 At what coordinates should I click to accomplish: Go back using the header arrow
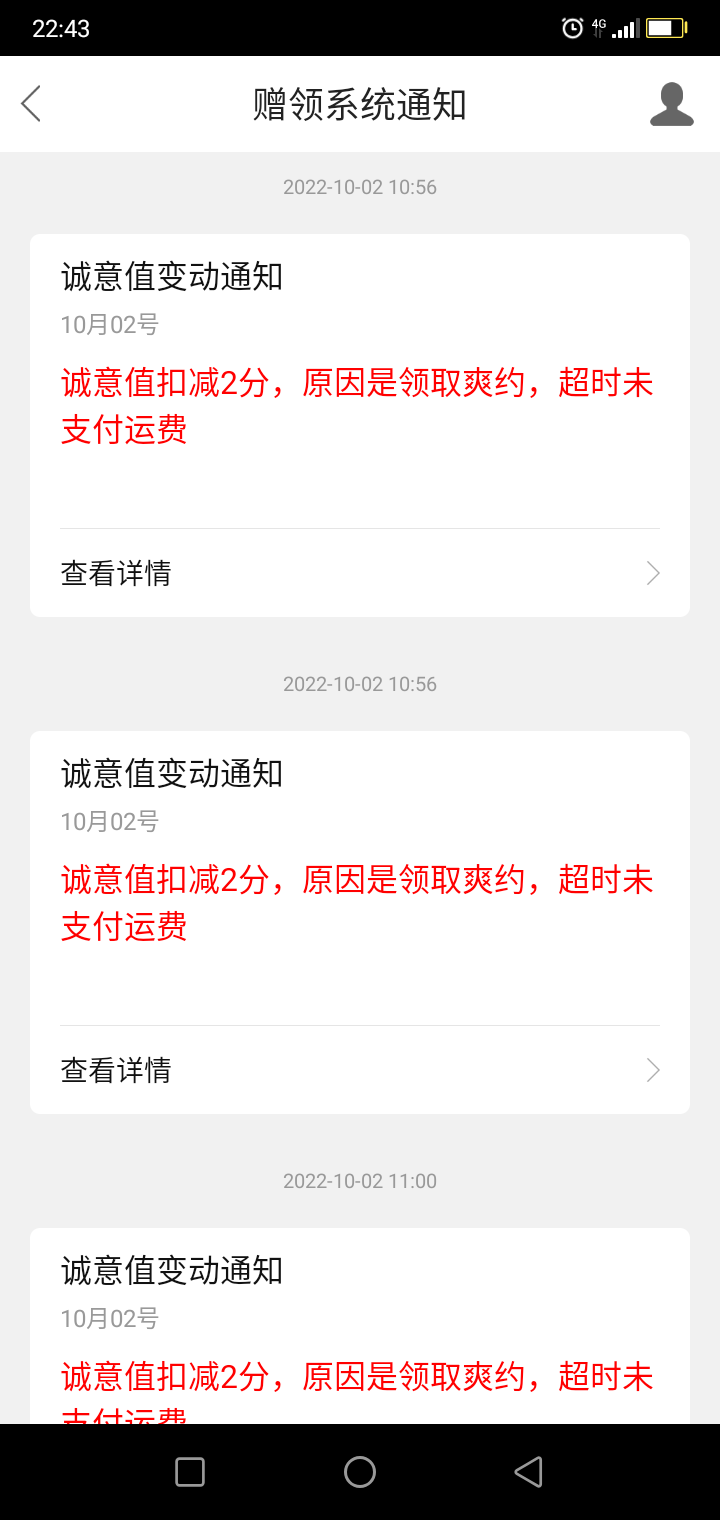(32, 104)
